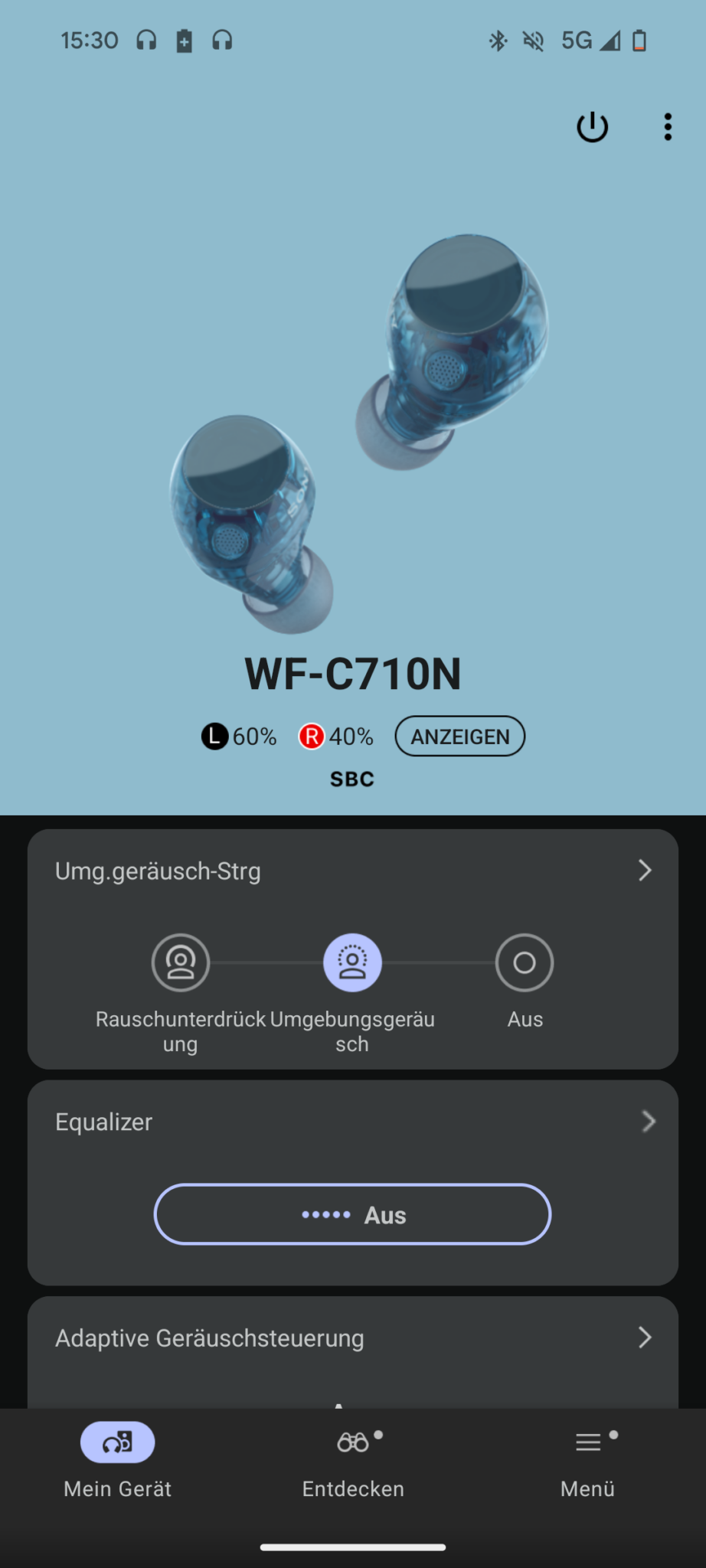
Task: Open Umg.geräusch-Strg settings
Action: pos(352,871)
